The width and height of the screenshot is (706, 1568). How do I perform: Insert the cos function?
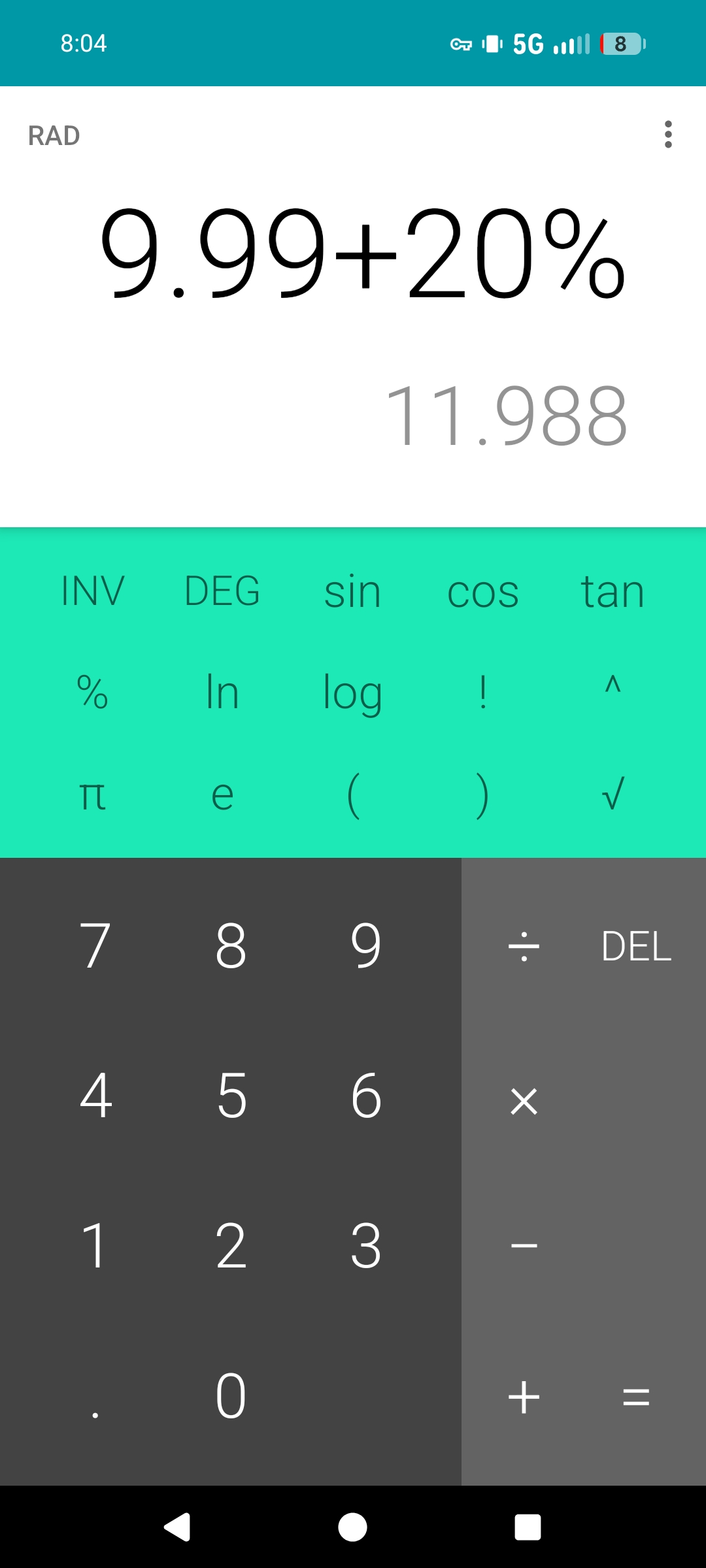click(x=482, y=591)
